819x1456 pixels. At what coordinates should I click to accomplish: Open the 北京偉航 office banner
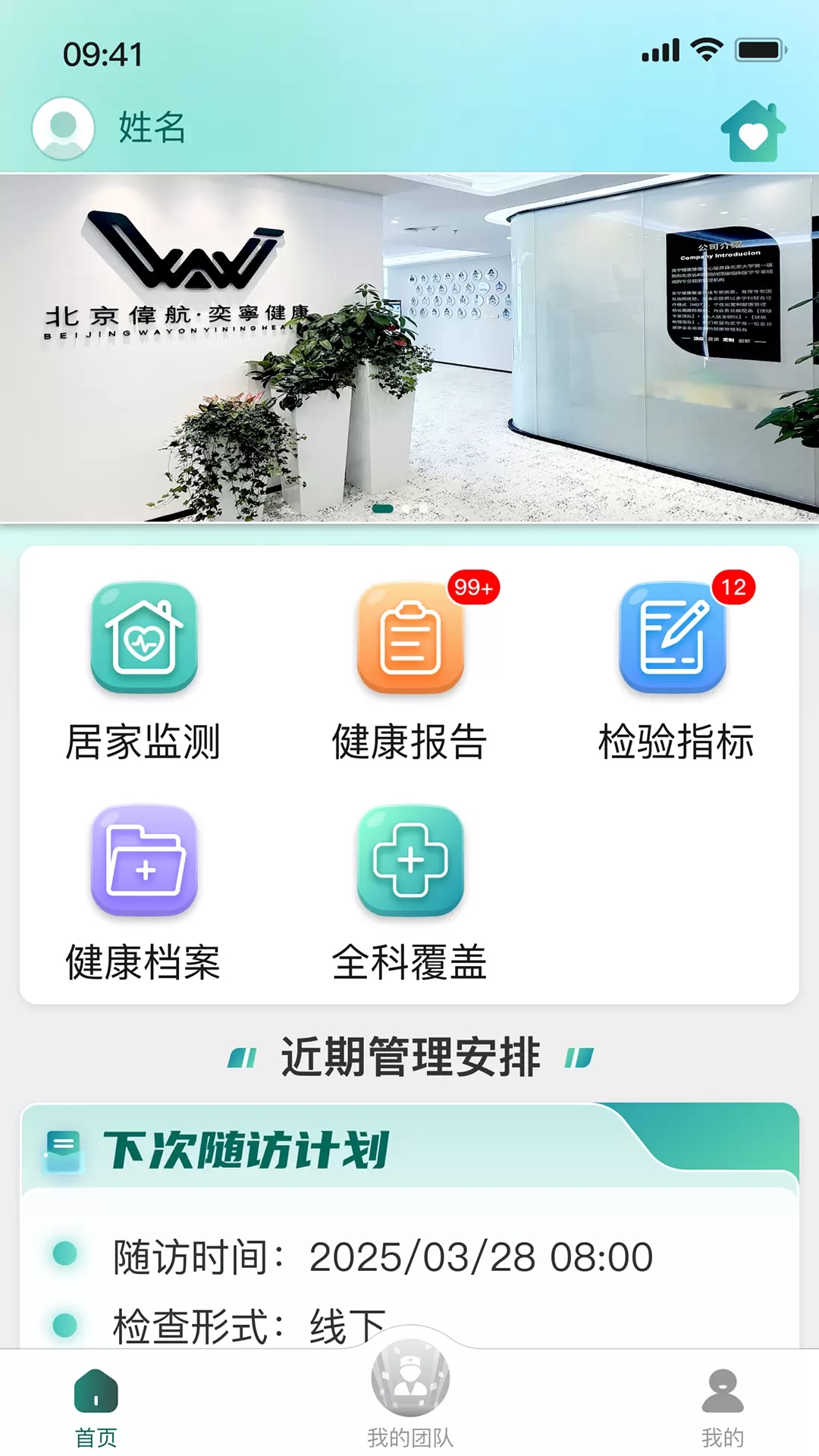click(409, 348)
